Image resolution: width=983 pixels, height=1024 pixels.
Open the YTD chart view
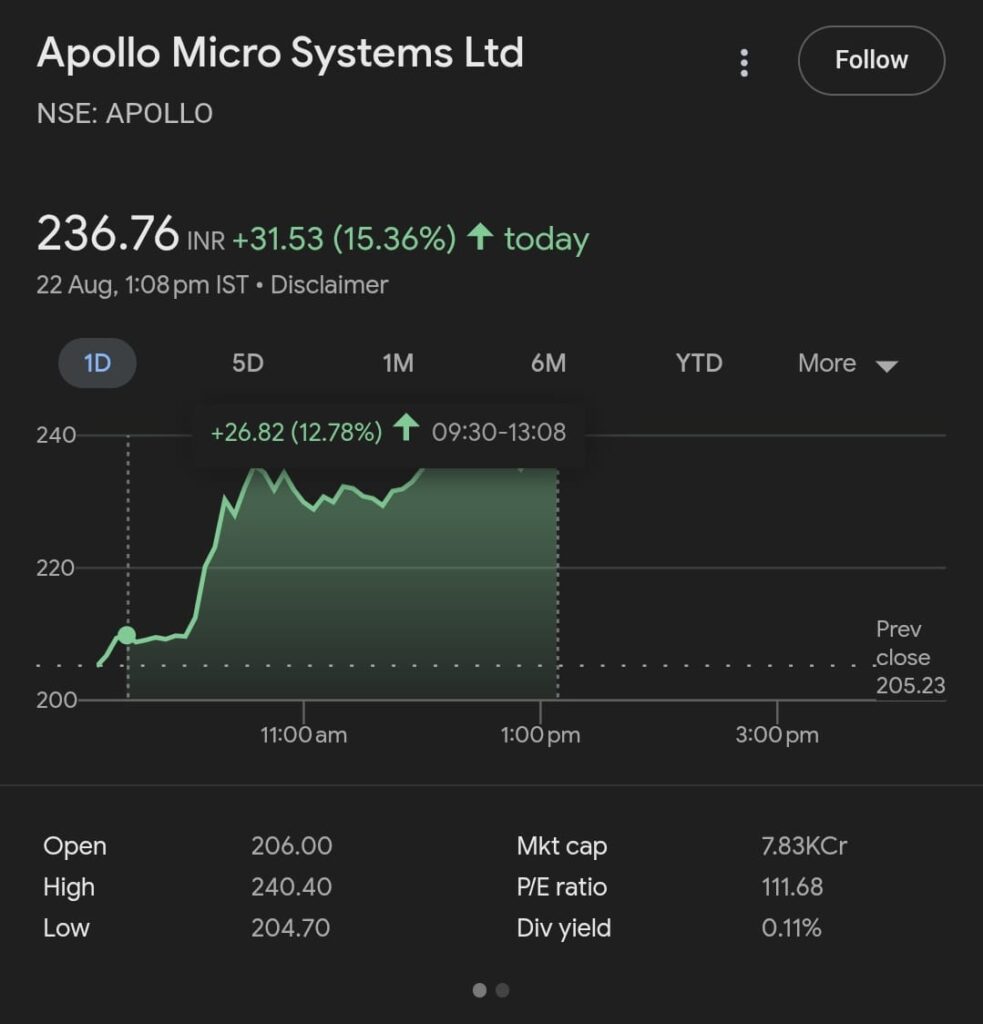pos(697,364)
